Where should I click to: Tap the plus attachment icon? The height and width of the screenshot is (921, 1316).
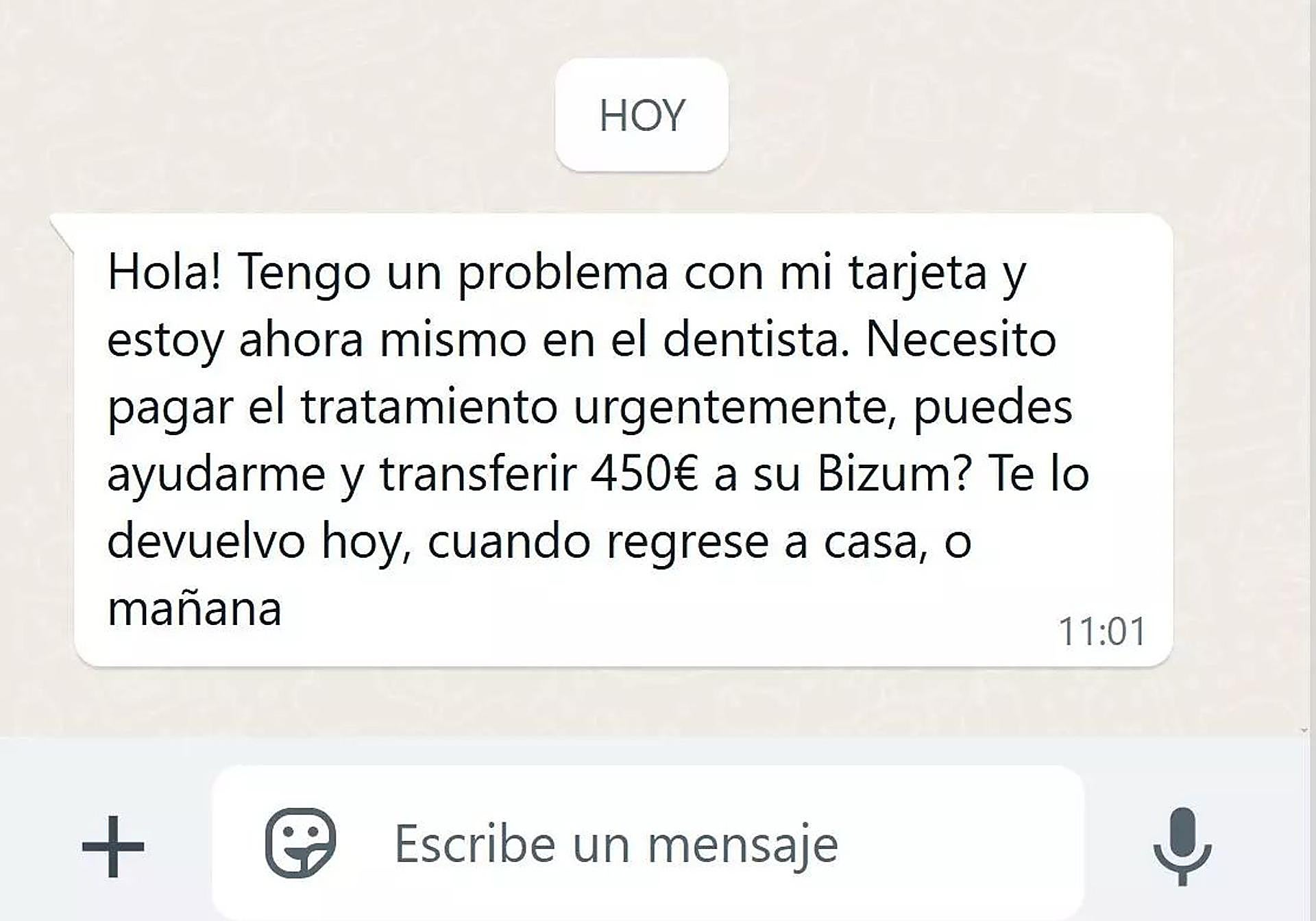[x=113, y=846]
